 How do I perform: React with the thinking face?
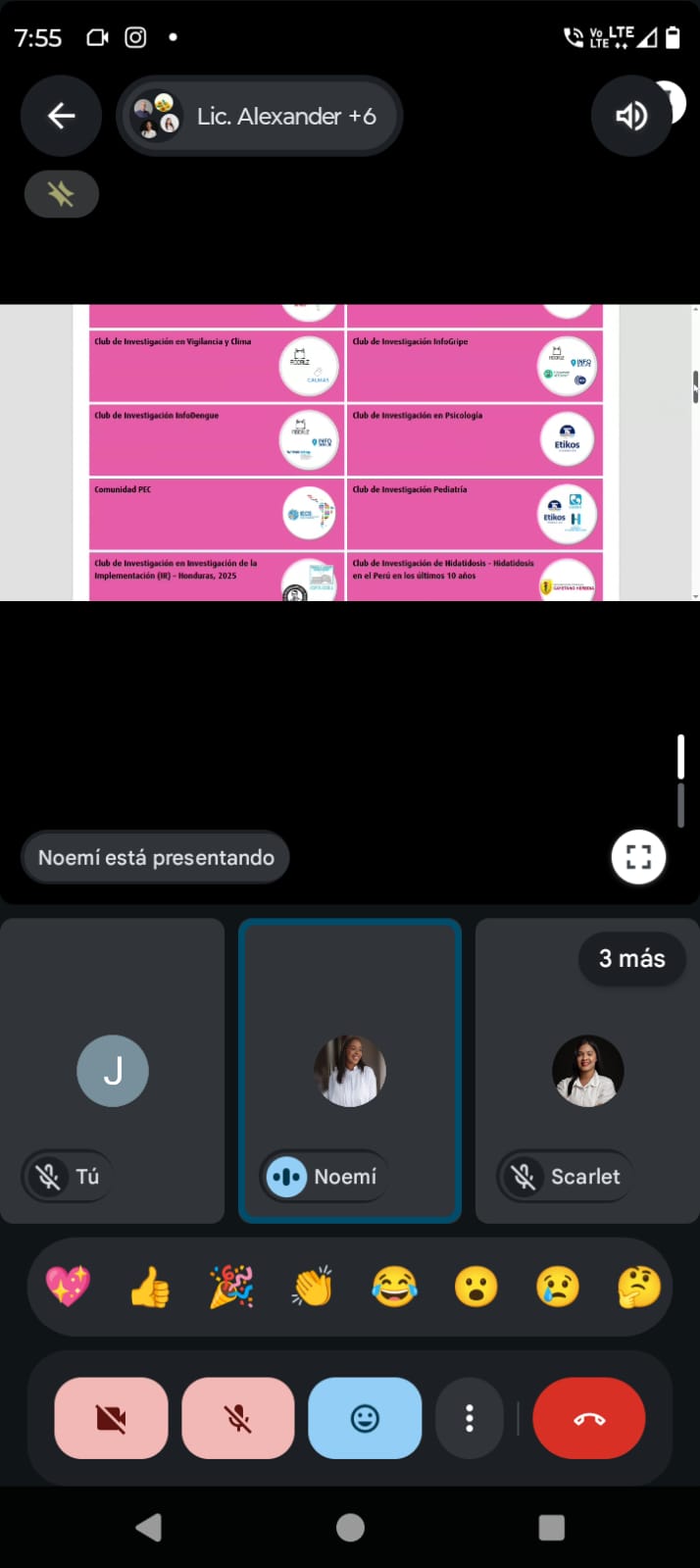638,1286
